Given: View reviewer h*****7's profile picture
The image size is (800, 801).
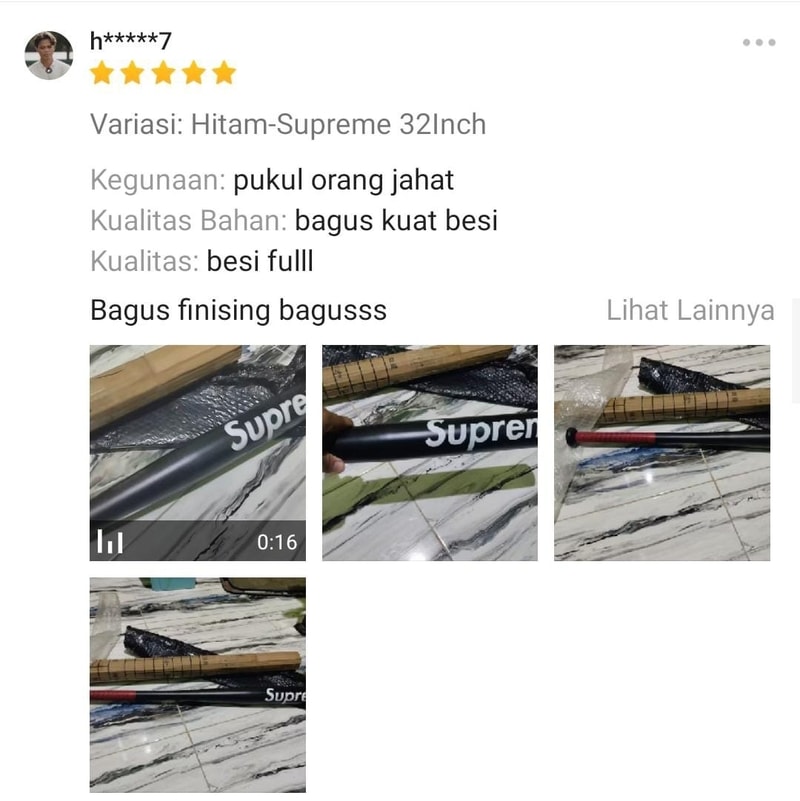Looking at the screenshot, I should pos(49,56).
